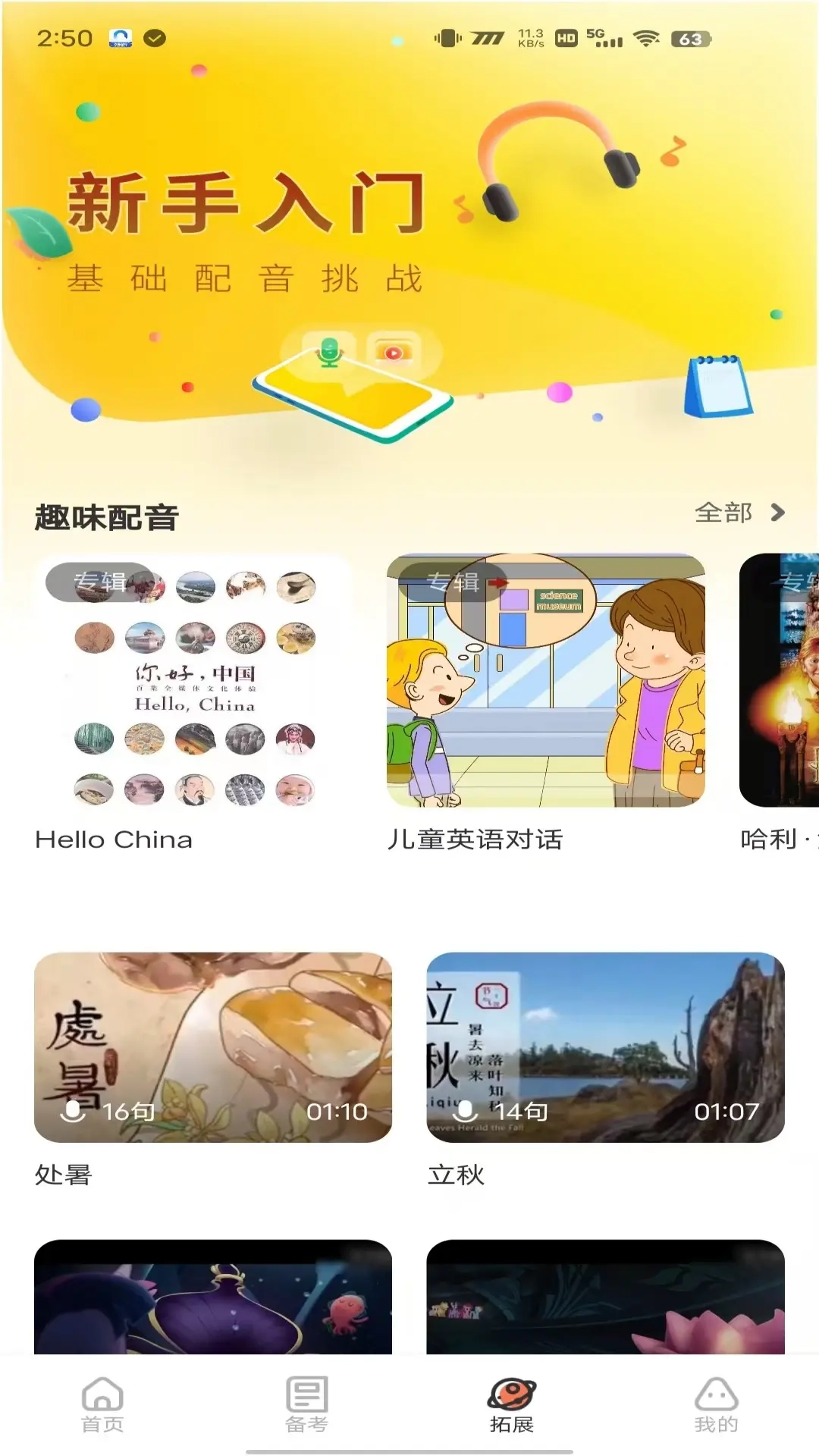
Task: Open the 哈利 album card
Action: tap(780, 681)
